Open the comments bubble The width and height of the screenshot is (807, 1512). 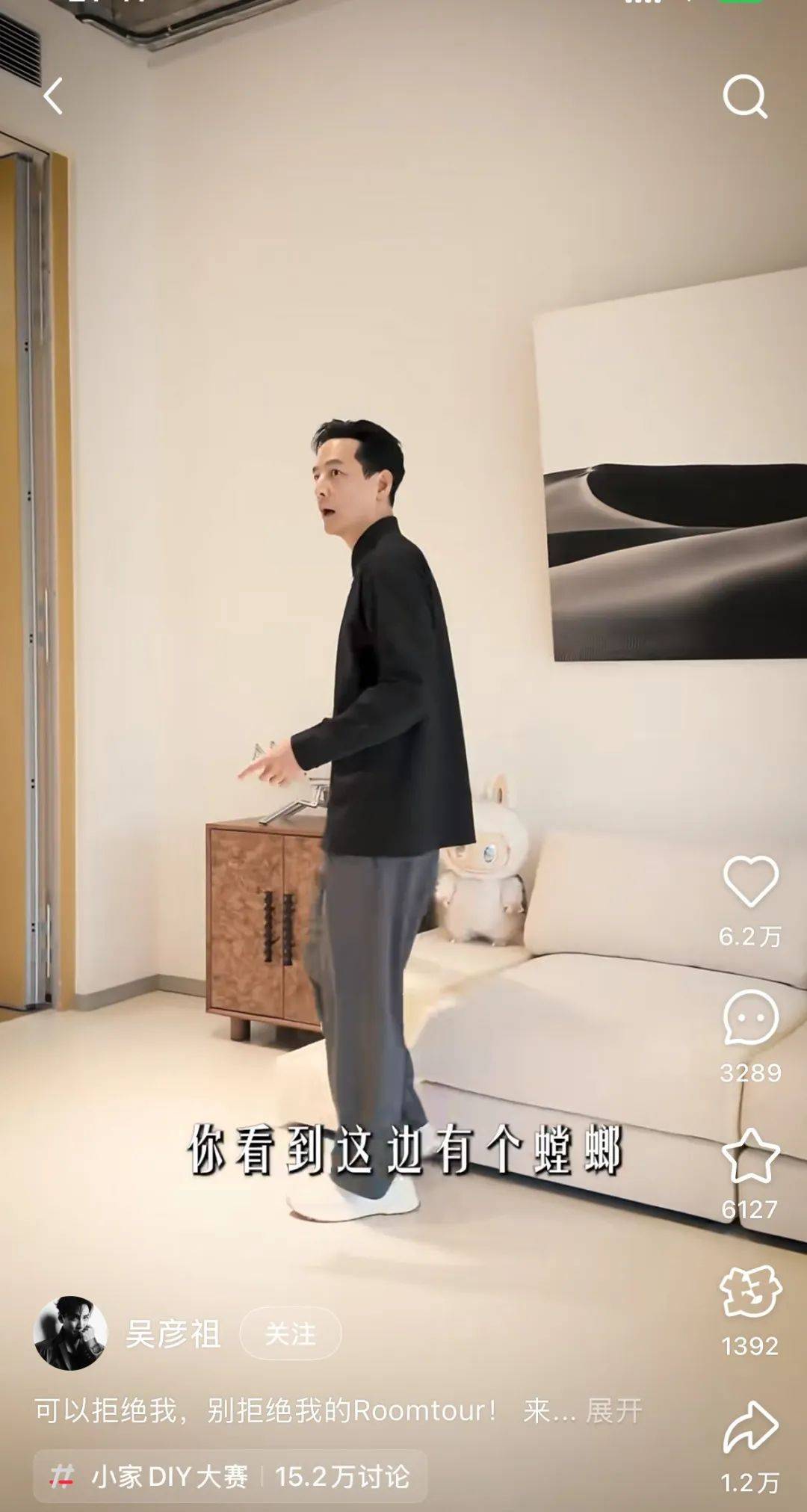(x=750, y=1018)
